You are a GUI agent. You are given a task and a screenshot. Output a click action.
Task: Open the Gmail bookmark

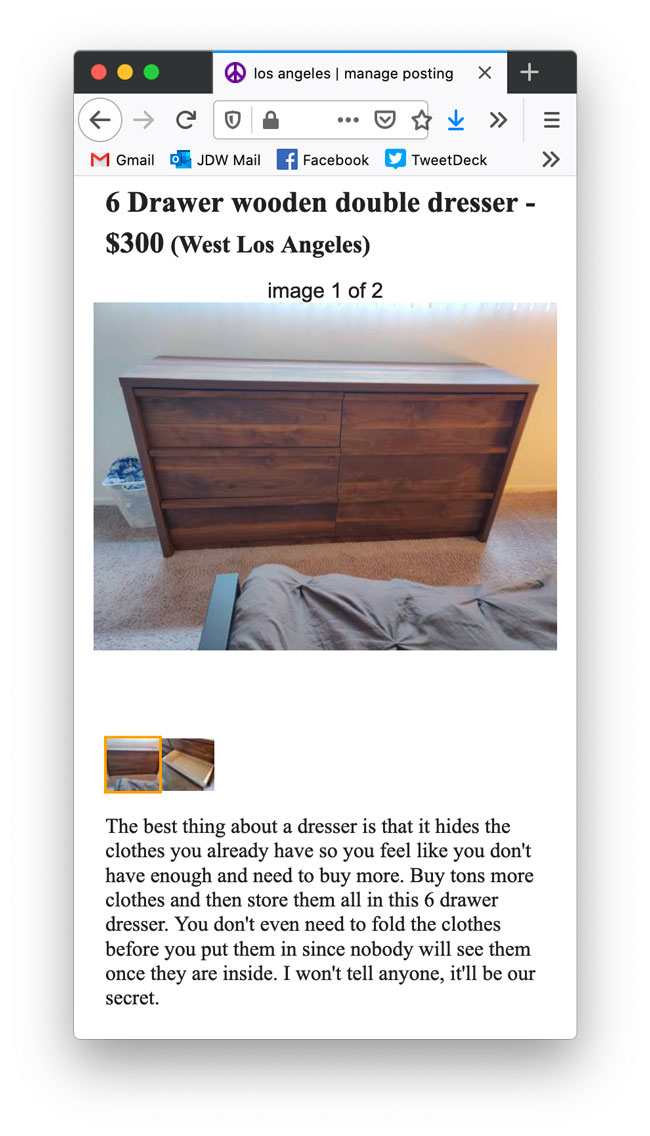click(x=122, y=159)
